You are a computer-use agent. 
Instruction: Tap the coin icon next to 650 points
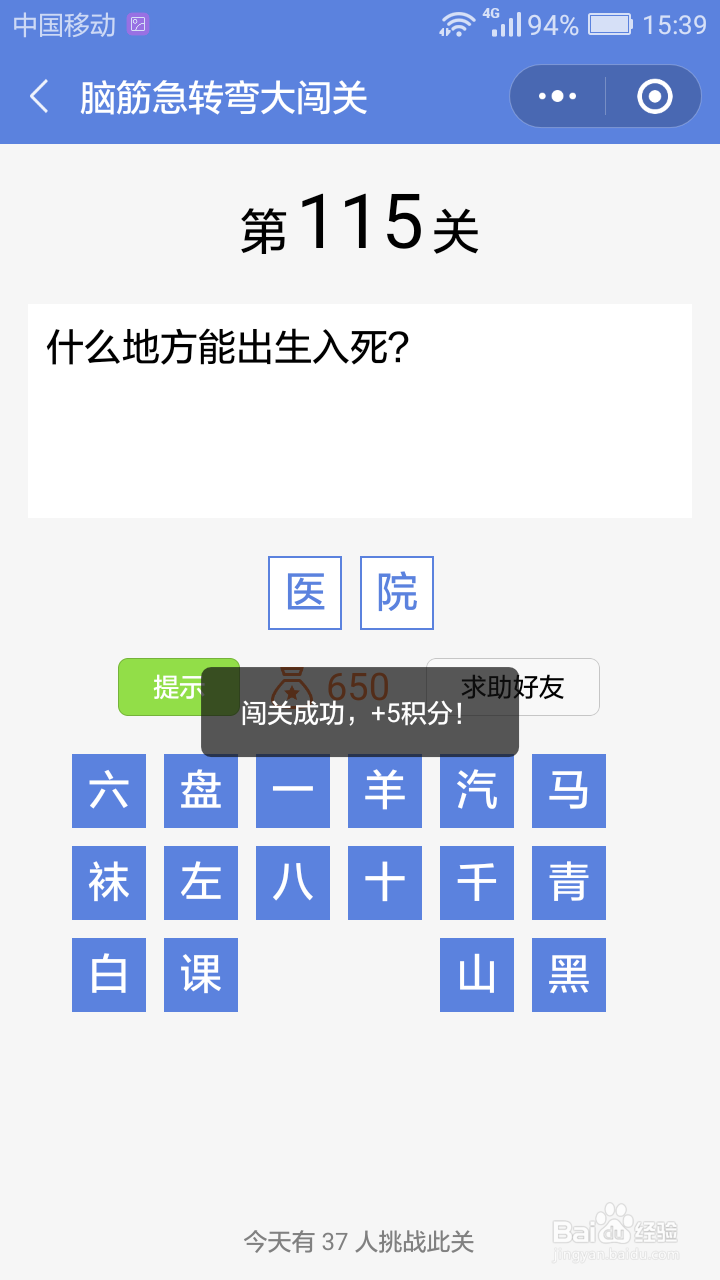click(x=293, y=686)
